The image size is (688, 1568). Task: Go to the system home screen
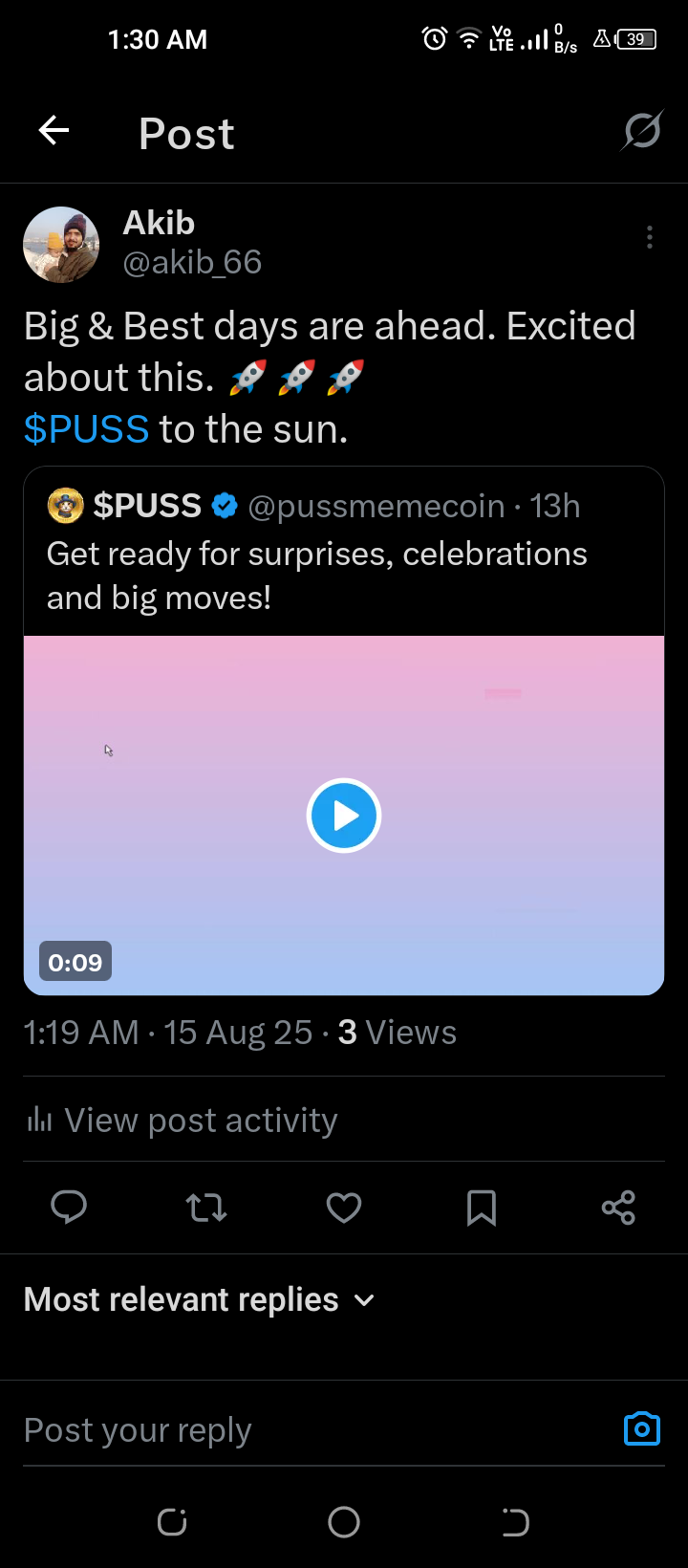click(344, 1522)
